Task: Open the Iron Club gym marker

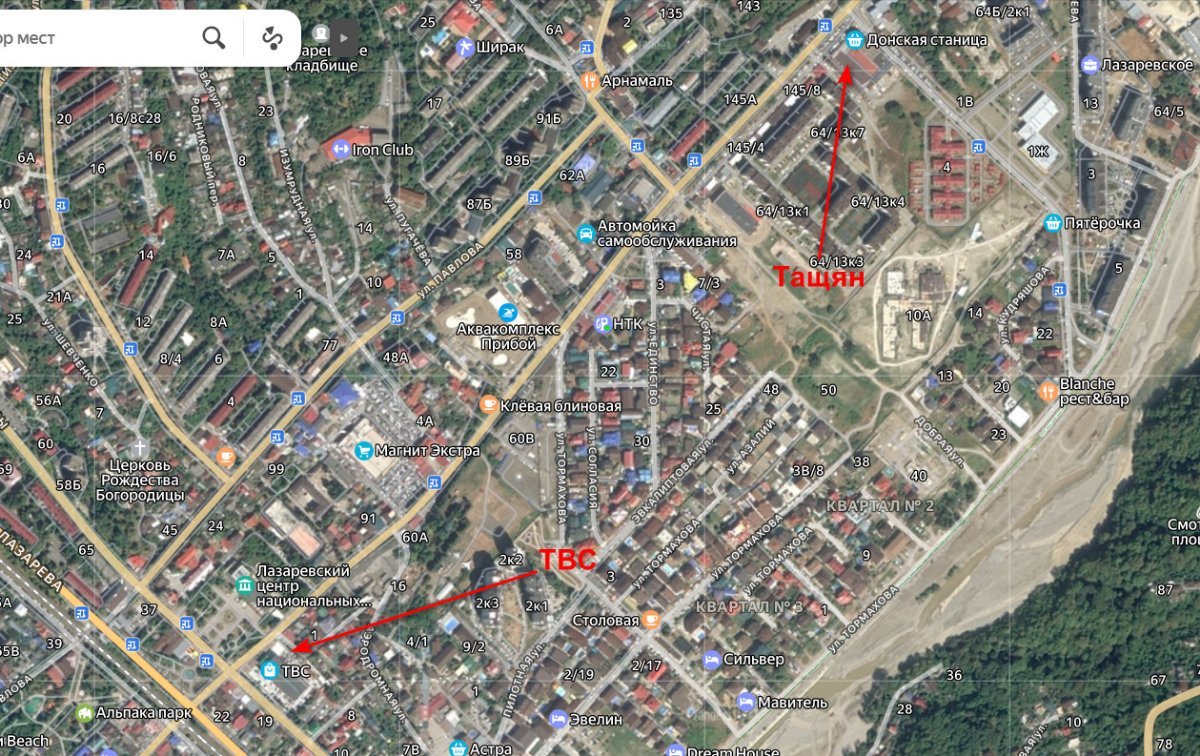Action: (339, 150)
